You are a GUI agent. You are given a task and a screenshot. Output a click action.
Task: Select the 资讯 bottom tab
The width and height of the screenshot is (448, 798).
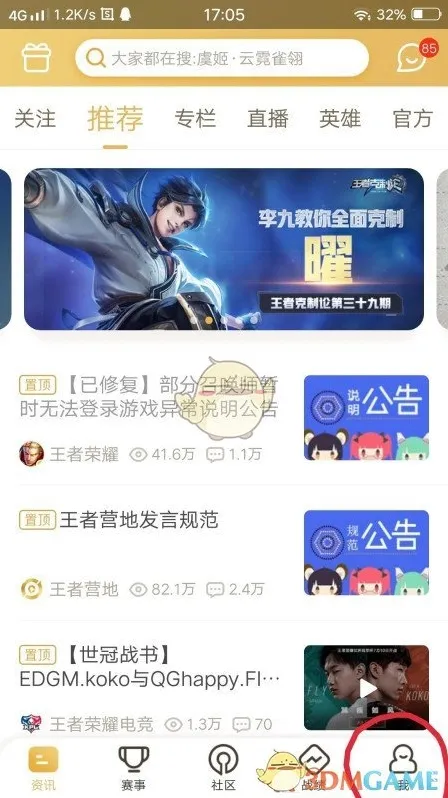click(43, 768)
